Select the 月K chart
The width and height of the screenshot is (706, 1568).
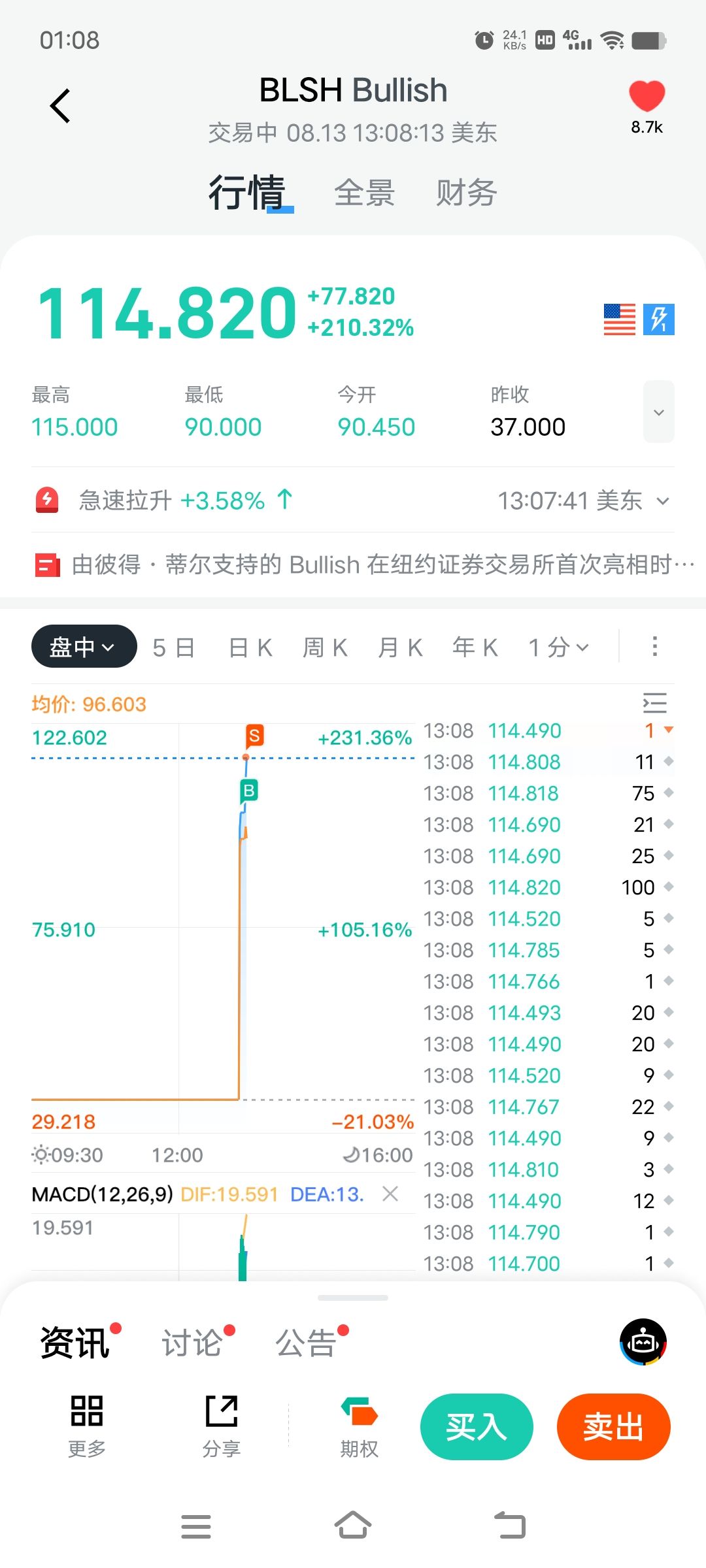pos(400,647)
